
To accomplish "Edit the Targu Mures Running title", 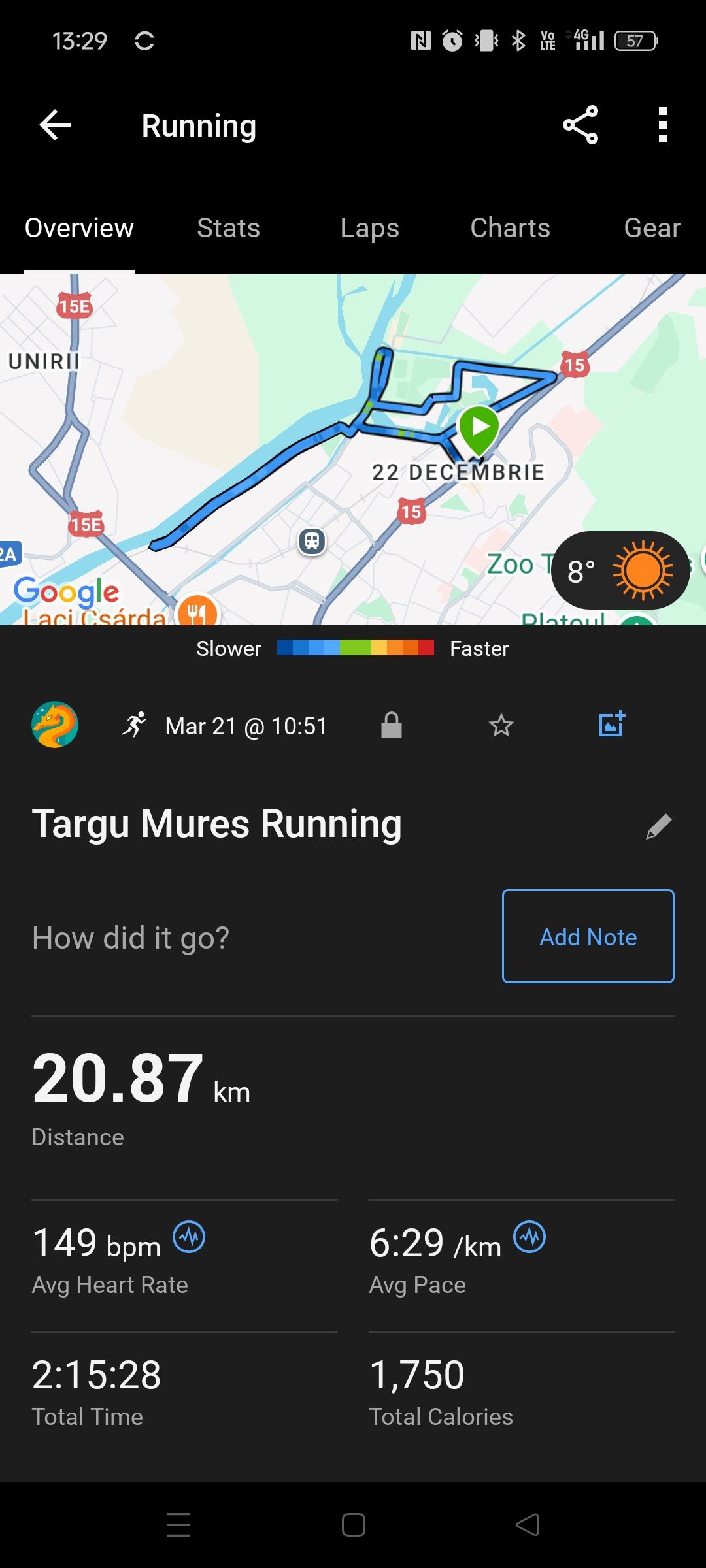I will (658, 826).
